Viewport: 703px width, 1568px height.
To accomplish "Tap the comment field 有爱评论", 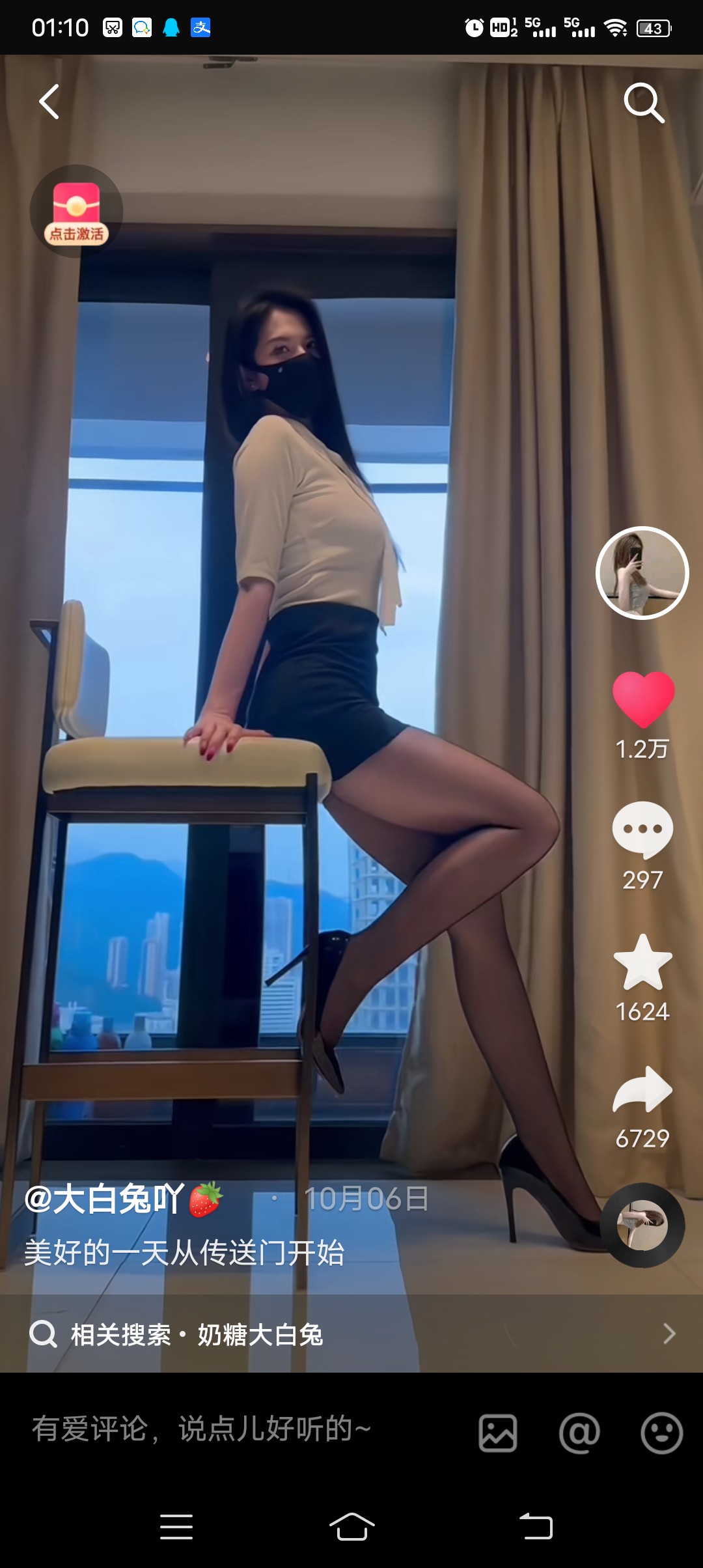I will pos(202,1429).
